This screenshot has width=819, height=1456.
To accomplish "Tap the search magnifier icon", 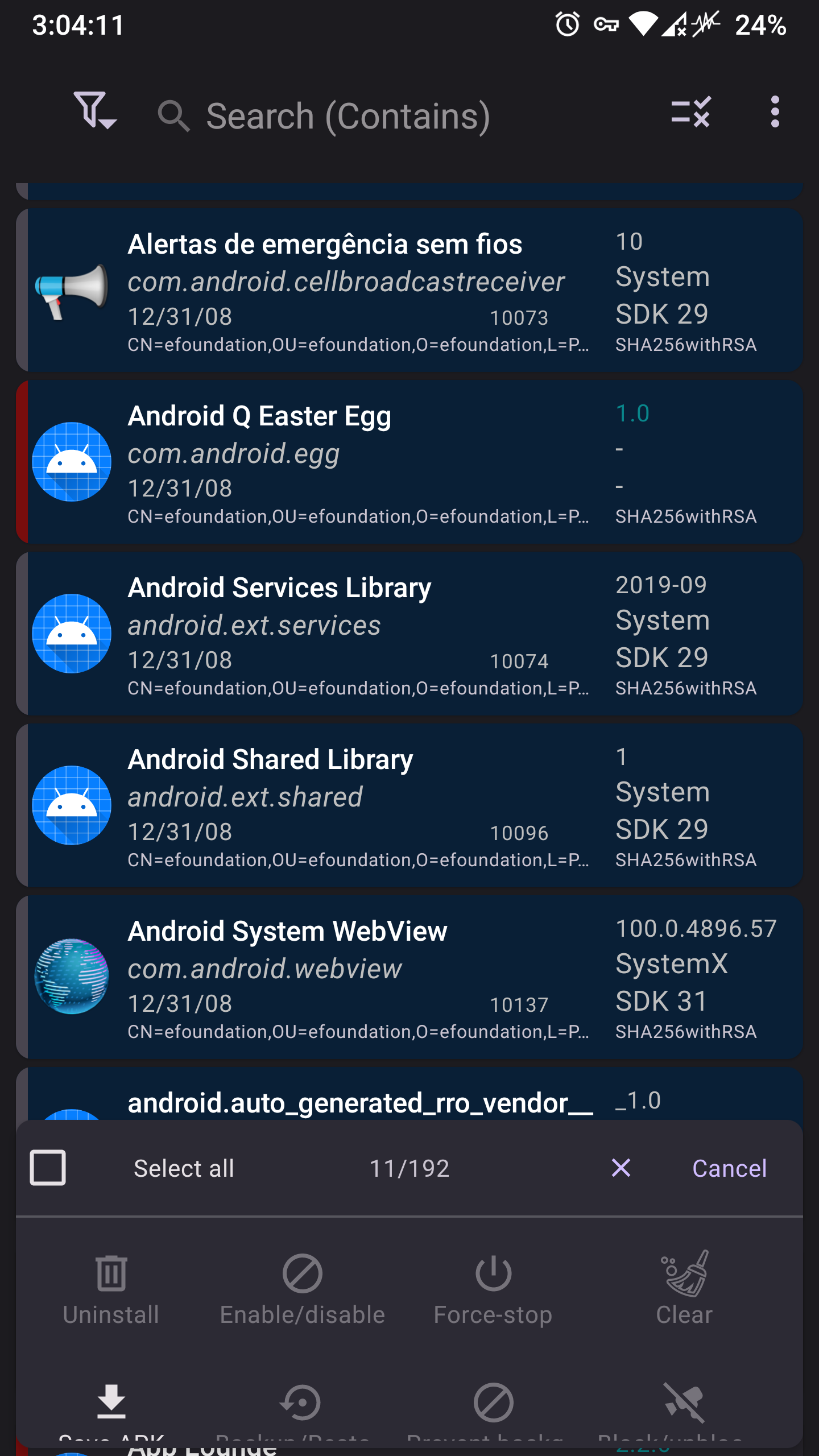I will tap(173, 115).
